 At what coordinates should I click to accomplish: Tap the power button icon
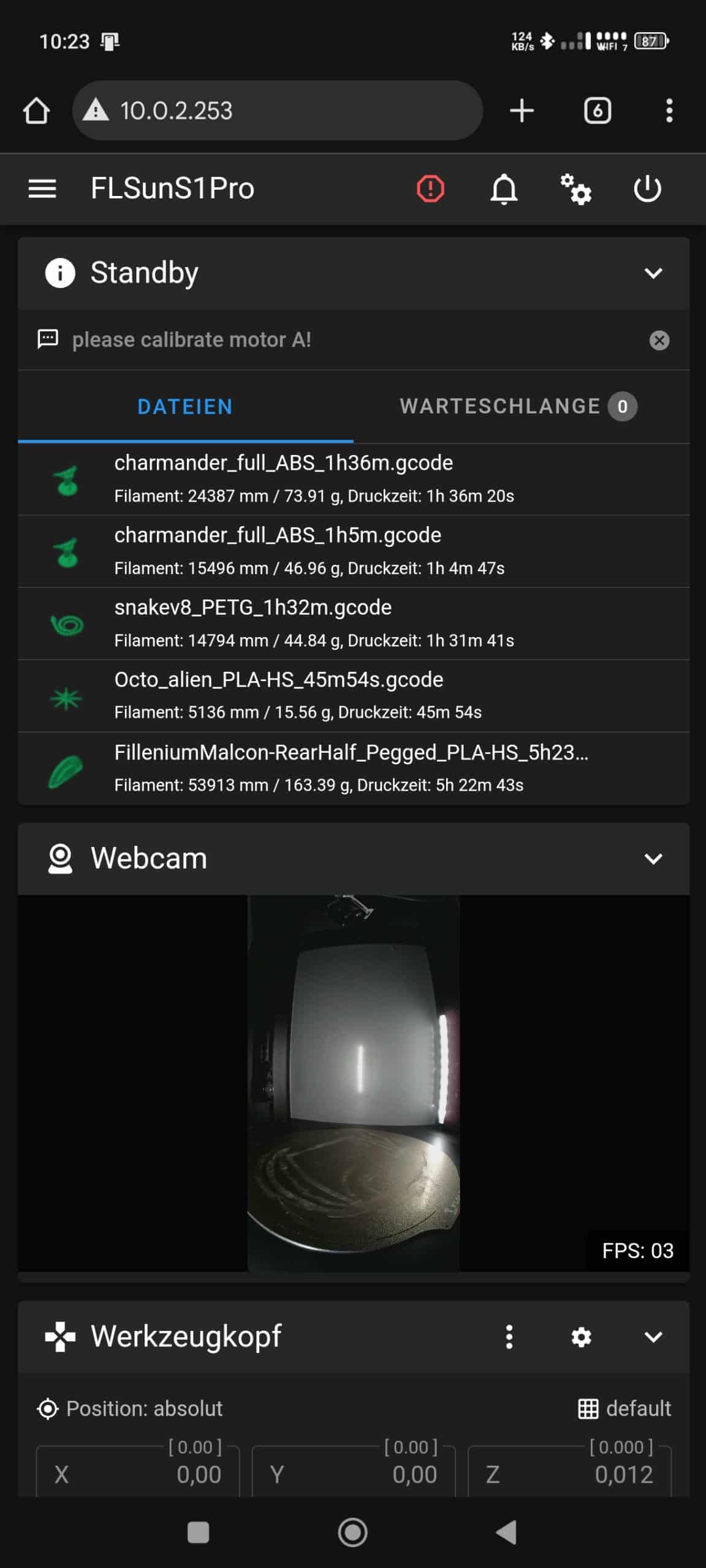648,189
